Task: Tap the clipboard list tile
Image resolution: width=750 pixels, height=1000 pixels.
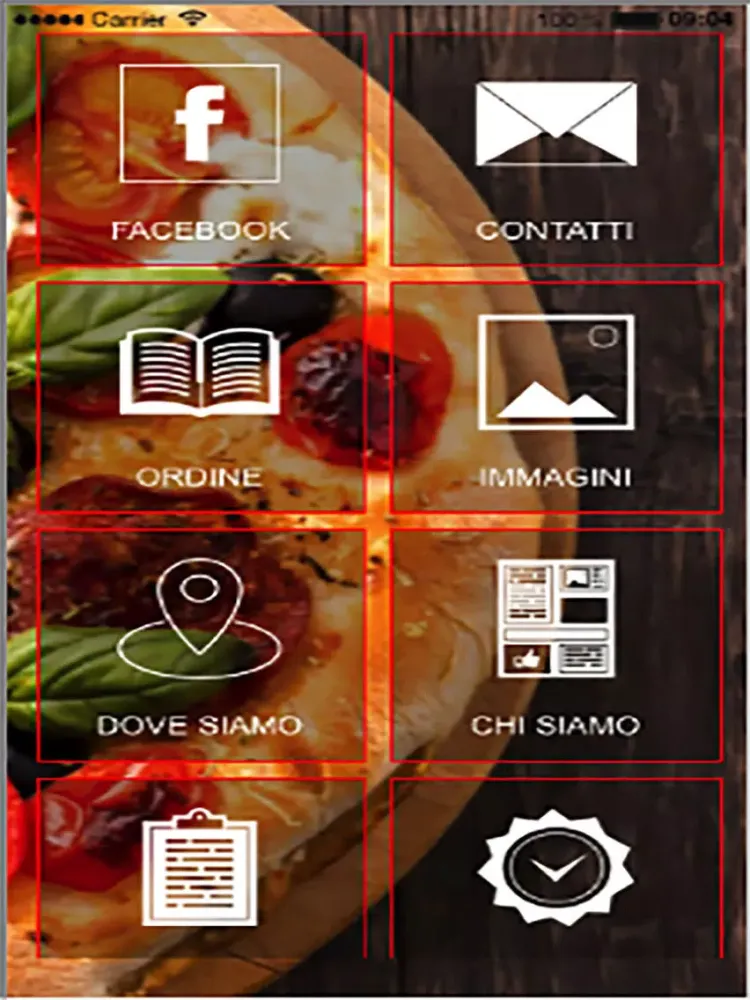Action: [201, 868]
